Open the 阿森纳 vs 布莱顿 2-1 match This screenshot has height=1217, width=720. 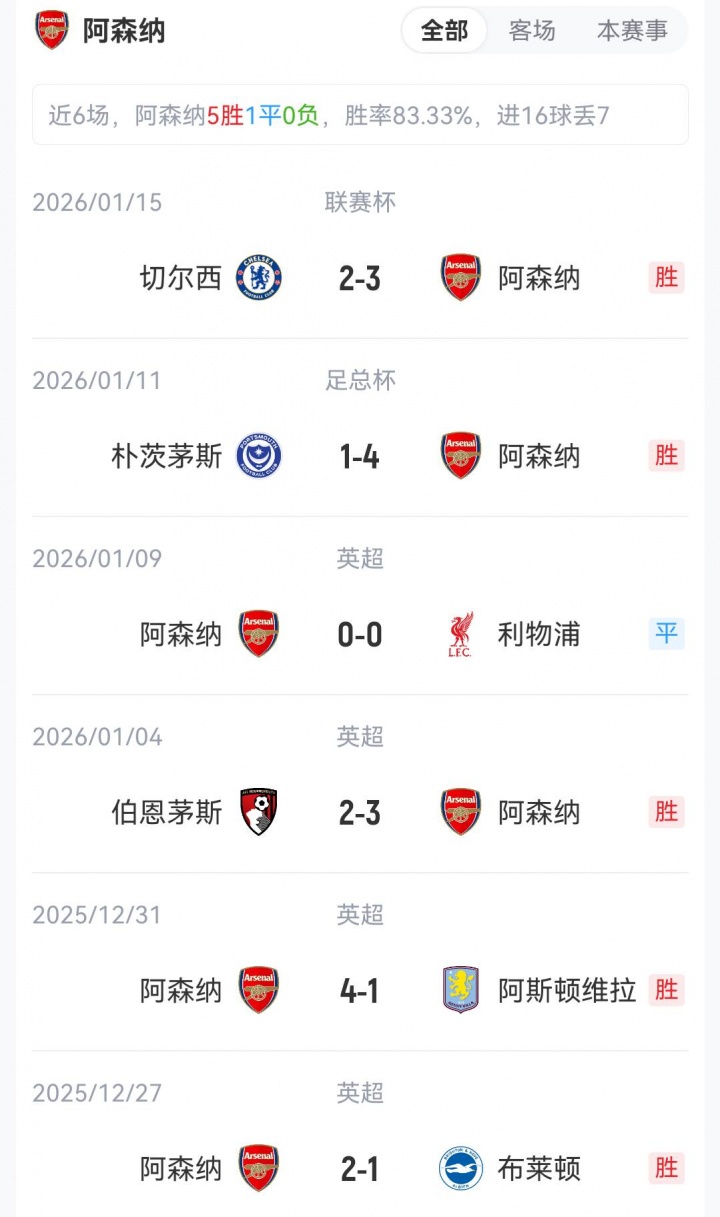(360, 1168)
